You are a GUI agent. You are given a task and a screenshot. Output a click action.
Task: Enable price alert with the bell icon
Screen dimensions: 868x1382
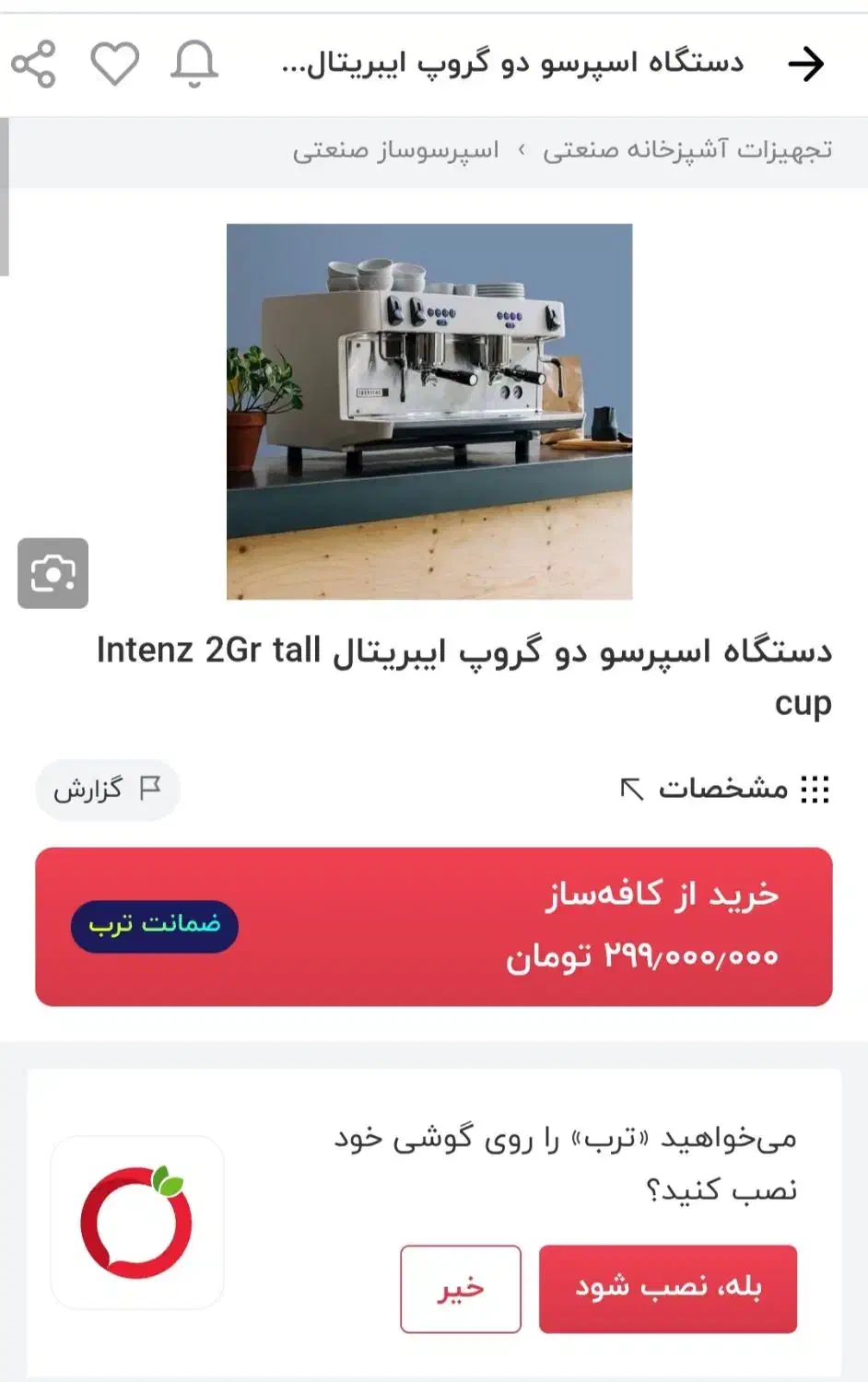tap(194, 64)
